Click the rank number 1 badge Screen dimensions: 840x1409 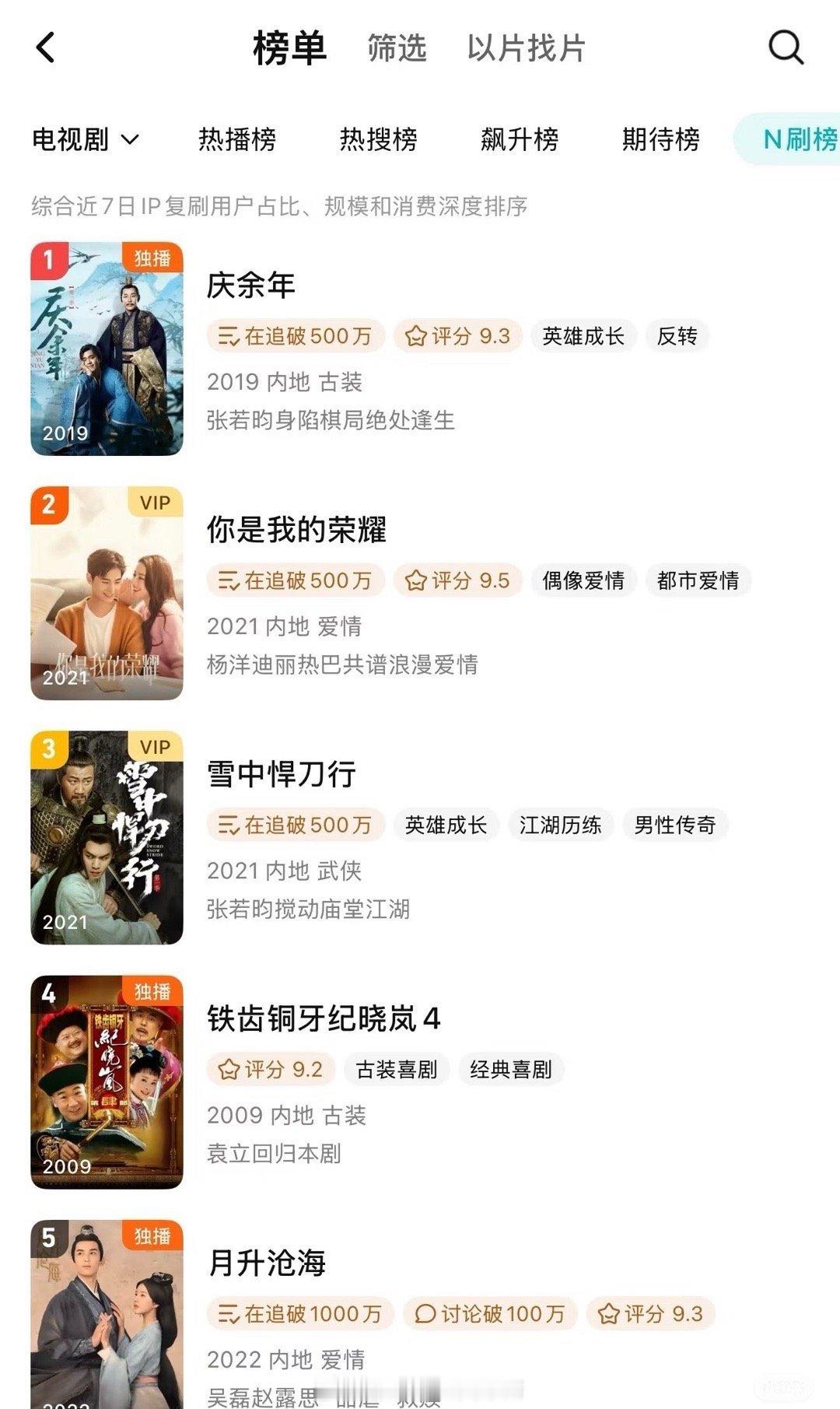pyautogui.click(x=49, y=257)
